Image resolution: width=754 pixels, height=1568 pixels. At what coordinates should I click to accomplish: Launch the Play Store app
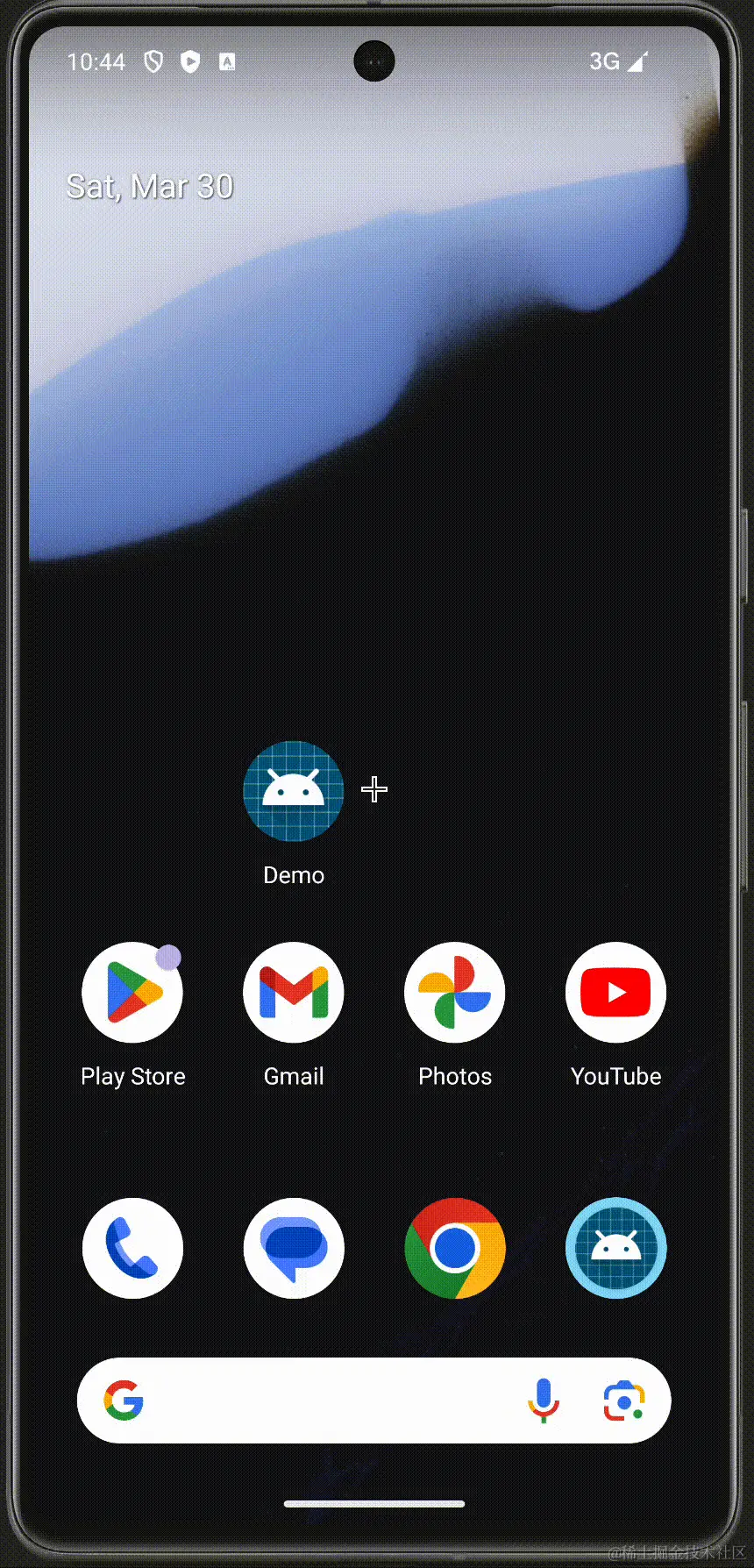point(132,993)
